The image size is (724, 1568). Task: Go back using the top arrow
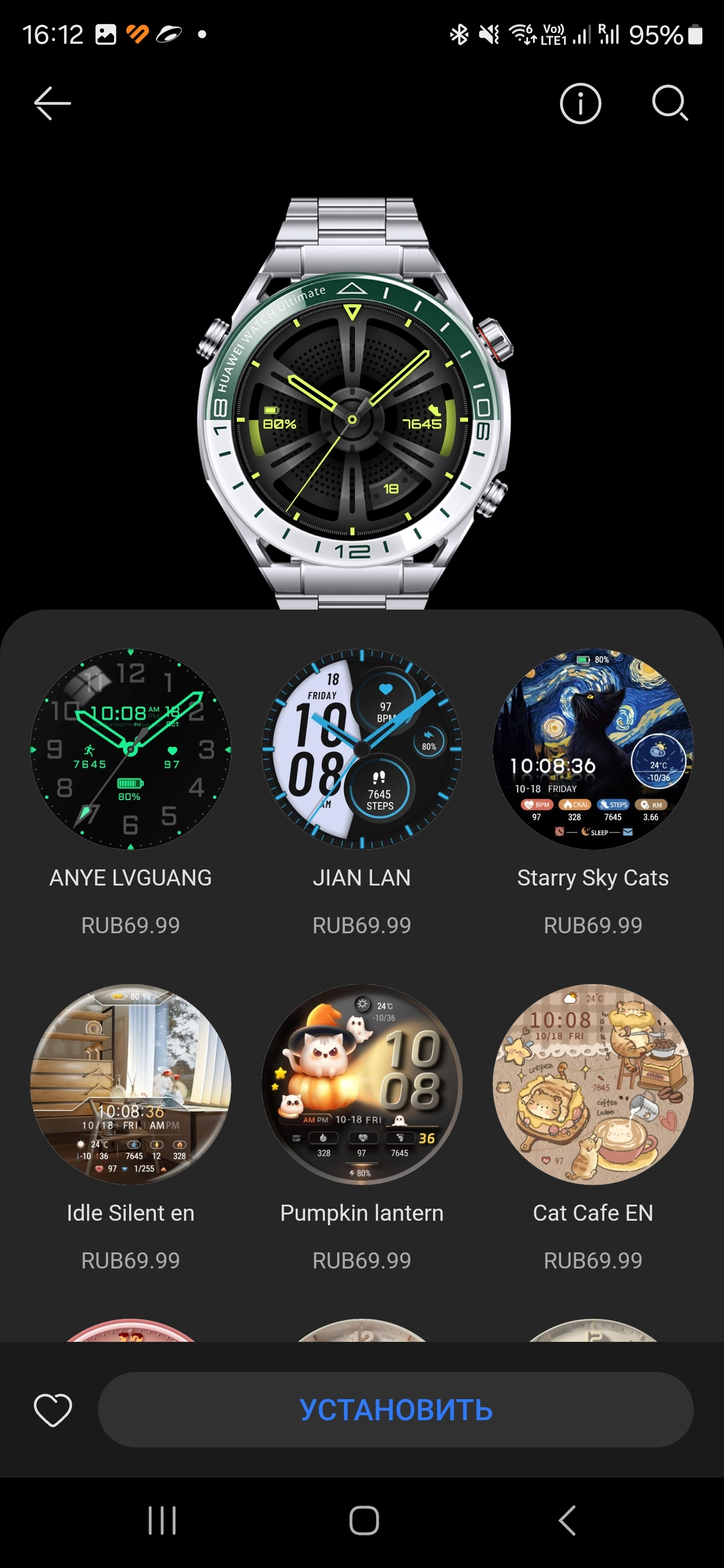[x=52, y=103]
